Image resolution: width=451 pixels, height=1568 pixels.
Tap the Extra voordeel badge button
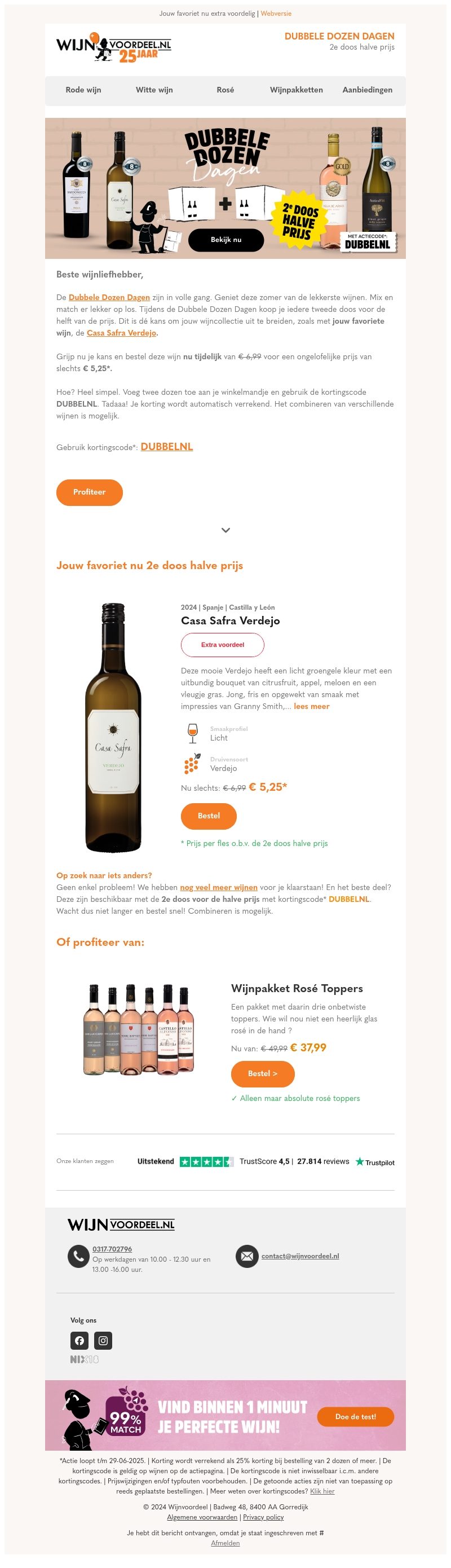222,645
